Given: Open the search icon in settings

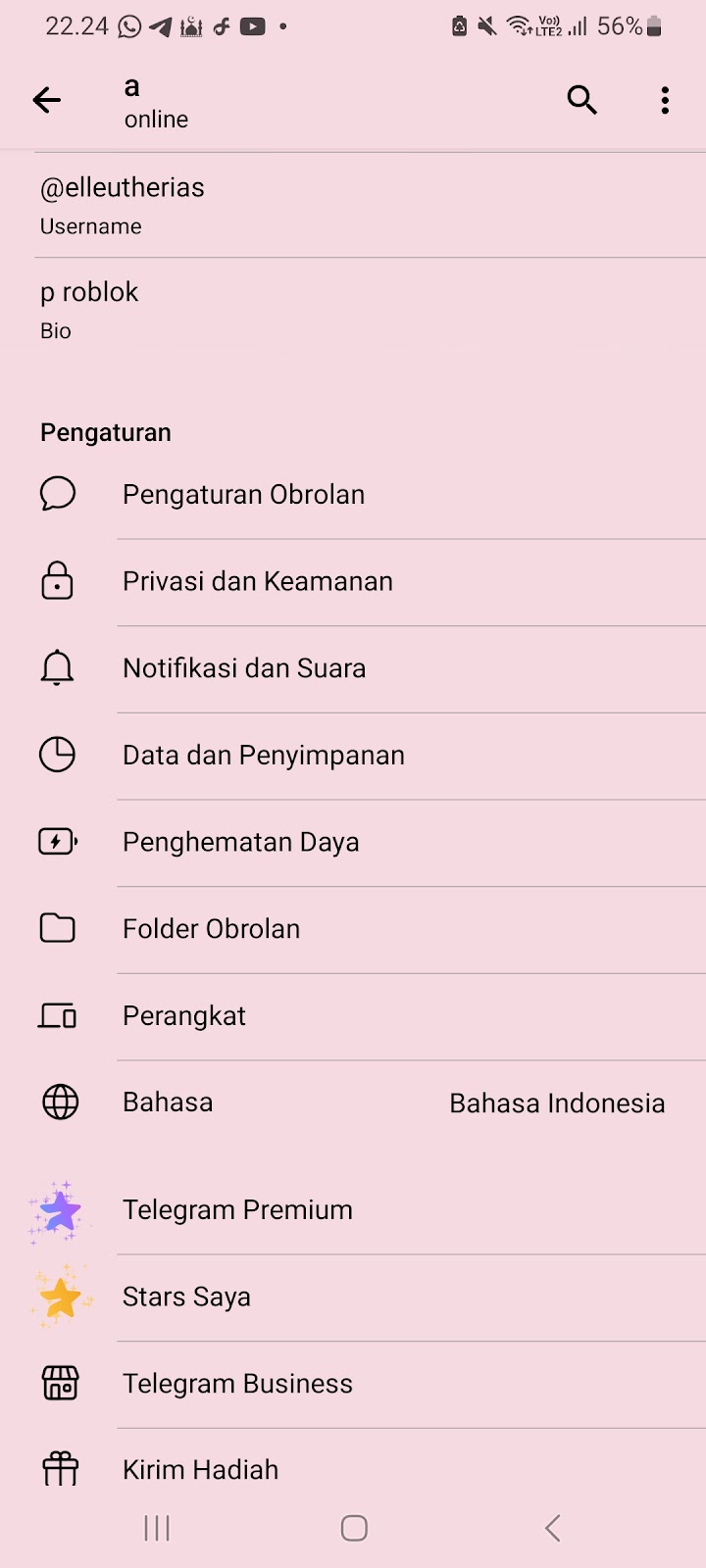Looking at the screenshot, I should pyautogui.click(x=581, y=100).
